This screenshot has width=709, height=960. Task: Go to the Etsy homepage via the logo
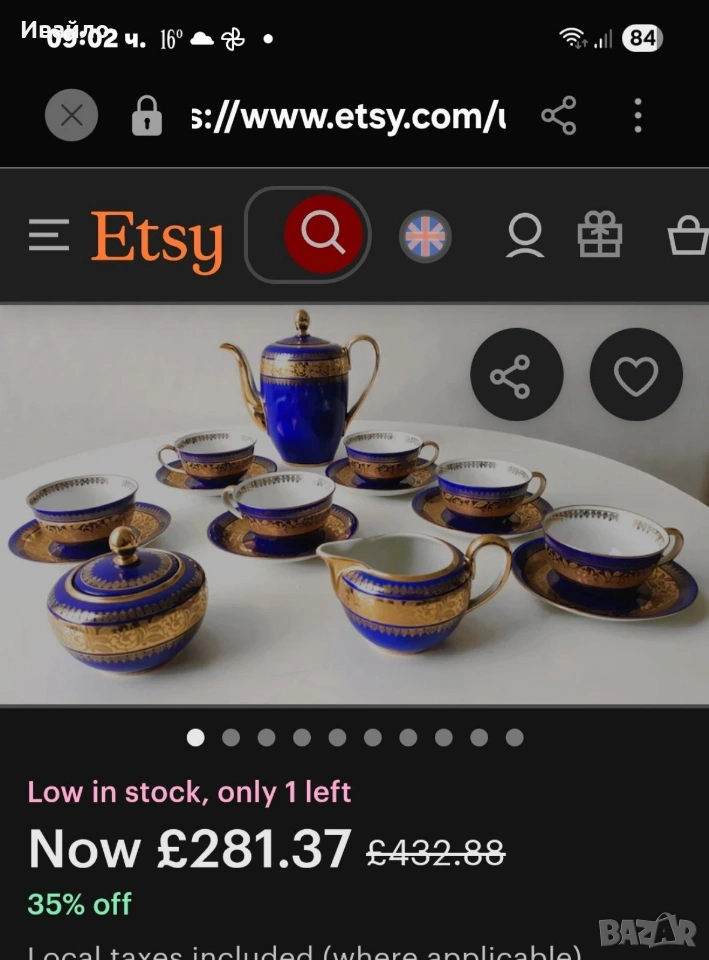157,239
